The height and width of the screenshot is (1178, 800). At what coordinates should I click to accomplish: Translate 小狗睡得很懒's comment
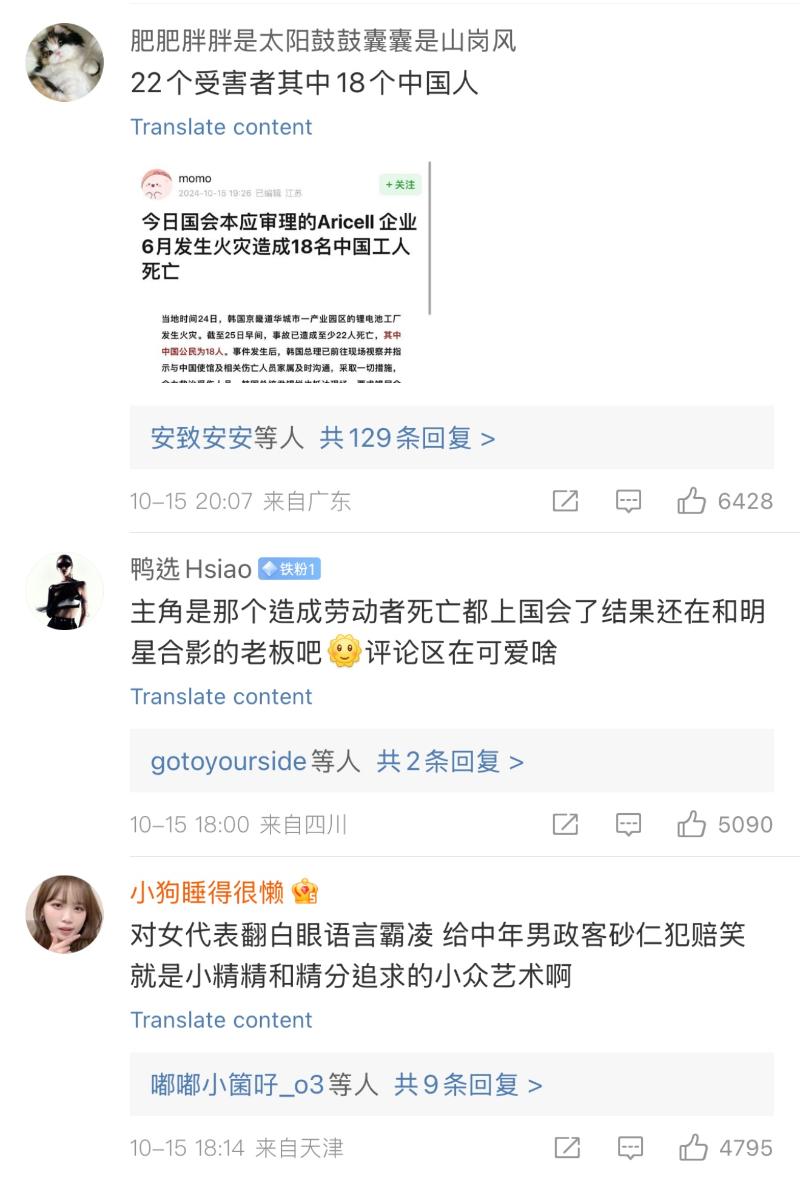click(221, 1020)
